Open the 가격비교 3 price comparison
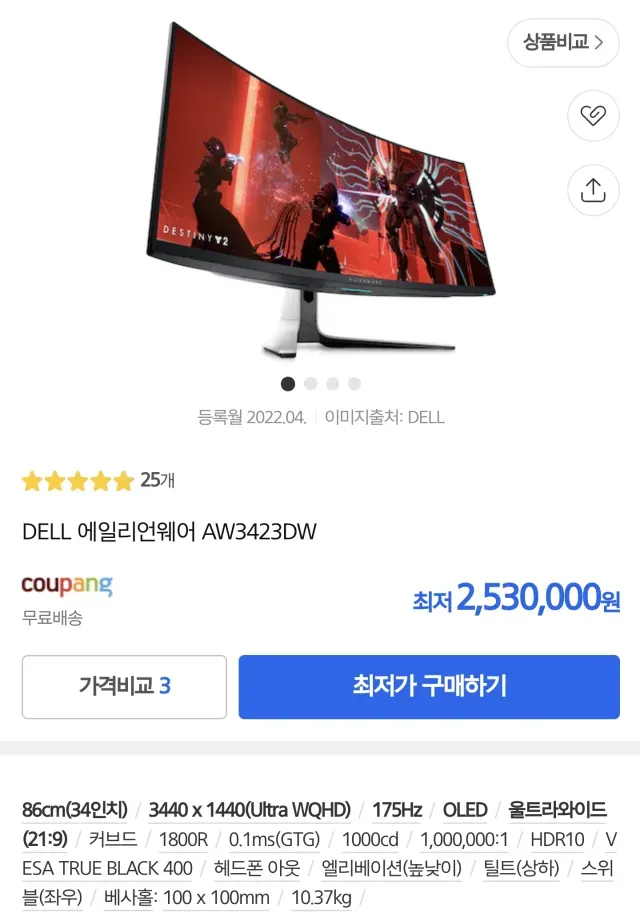This screenshot has height=920, width=640. pyautogui.click(x=124, y=687)
